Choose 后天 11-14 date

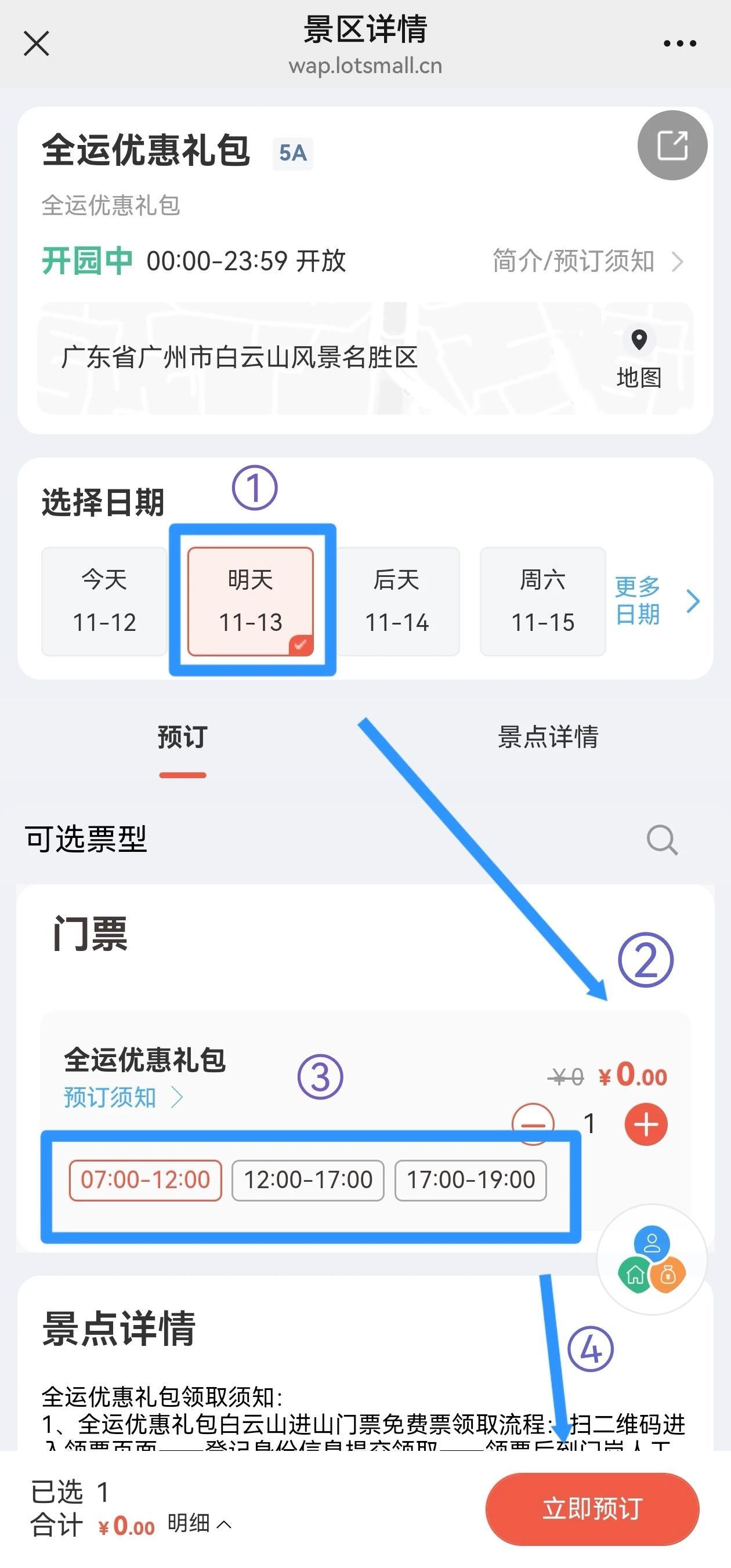[397, 601]
